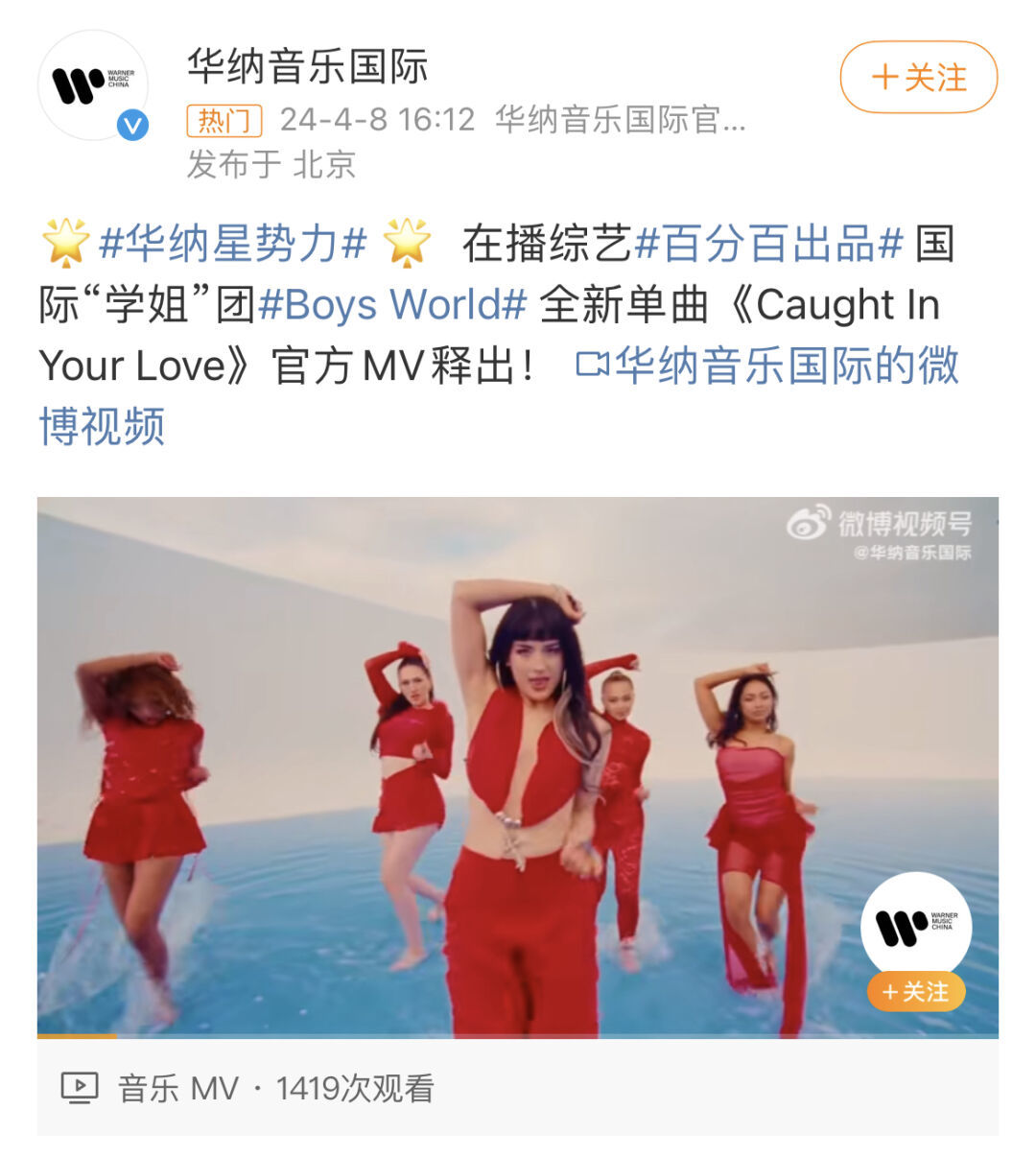
Task: Open the #Boys World# hashtag
Action: pos(392,305)
